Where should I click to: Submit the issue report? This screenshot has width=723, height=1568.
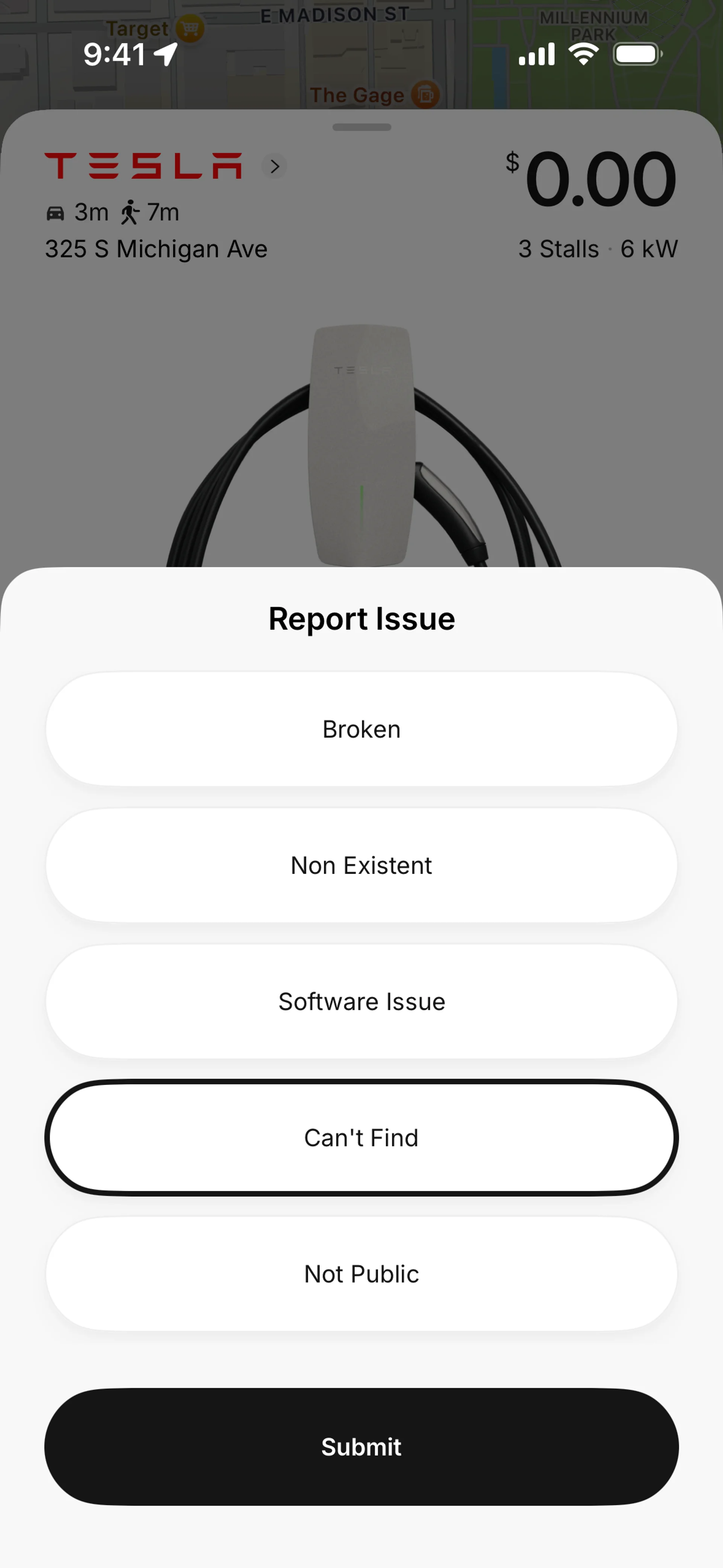(361, 1447)
